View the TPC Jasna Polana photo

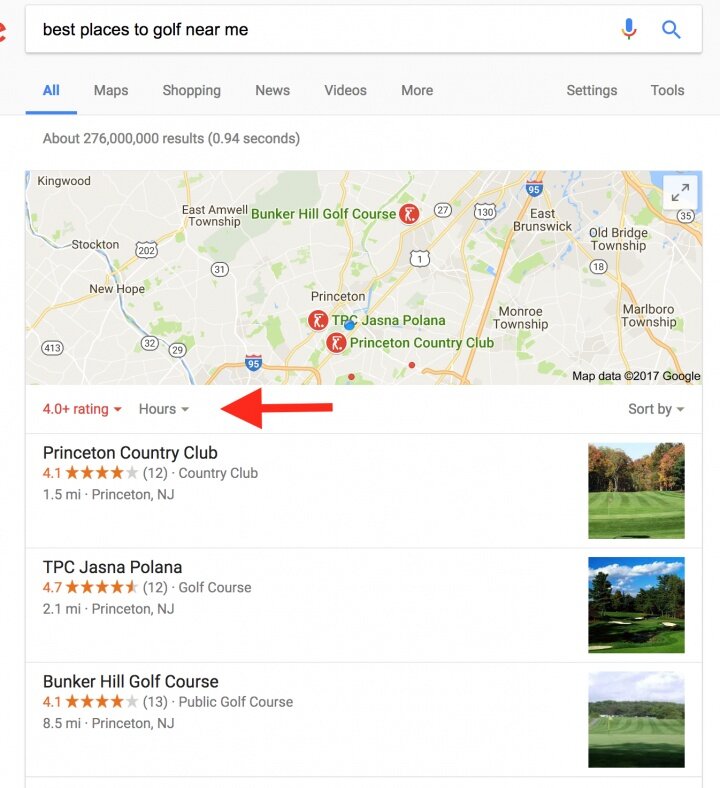(x=636, y=605)
